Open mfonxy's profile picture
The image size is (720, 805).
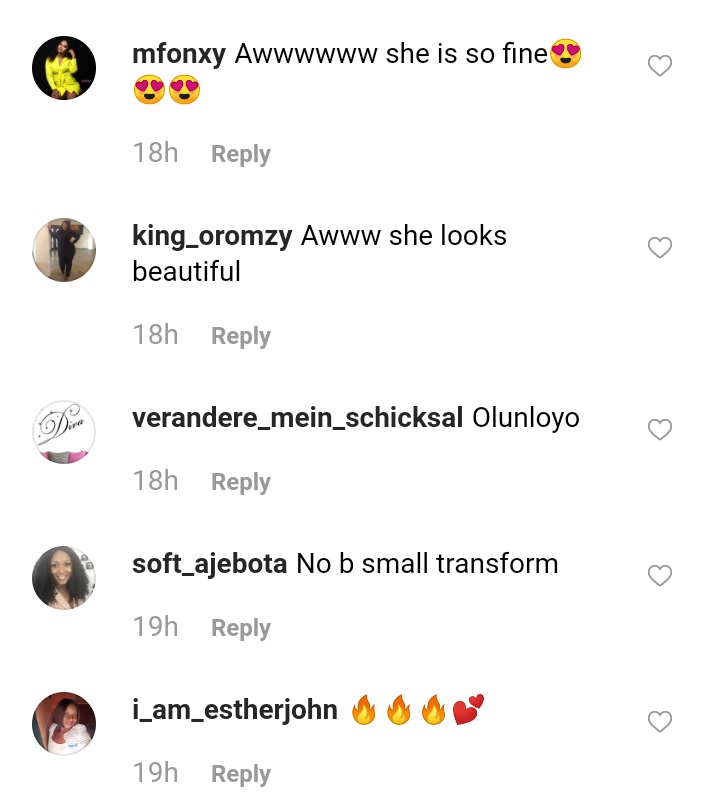click(64, 68)
